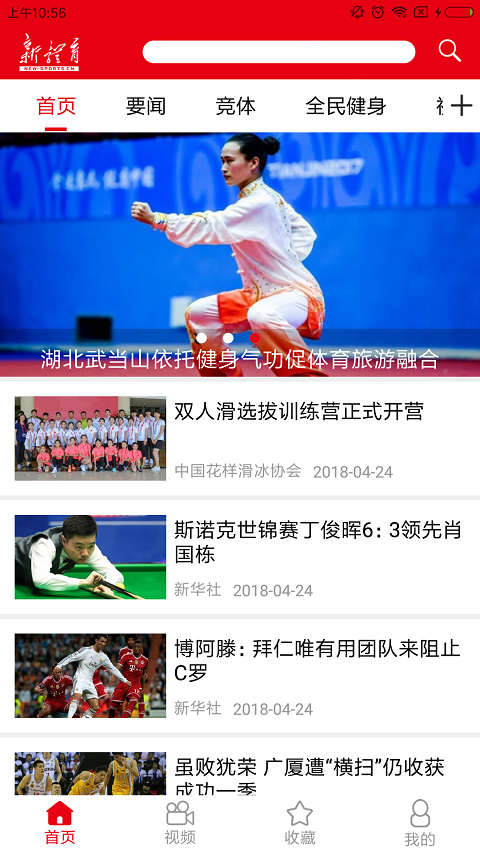Select the 首页 bottom navigation item
480x853 pixels.
(60, 823)
